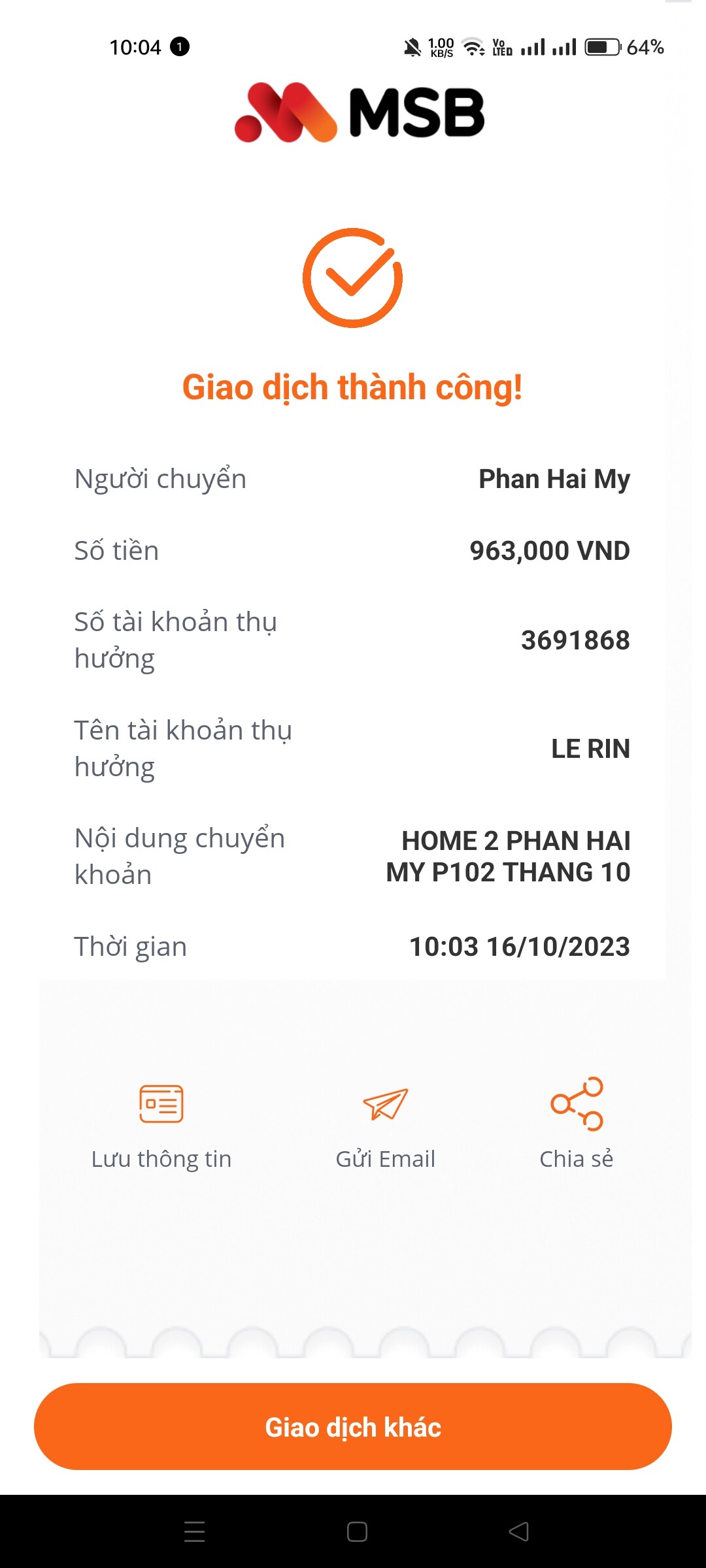Start another transaction with Giao dịch khác
This screenshot has height=1568, width=706.
click(353, 1427)
